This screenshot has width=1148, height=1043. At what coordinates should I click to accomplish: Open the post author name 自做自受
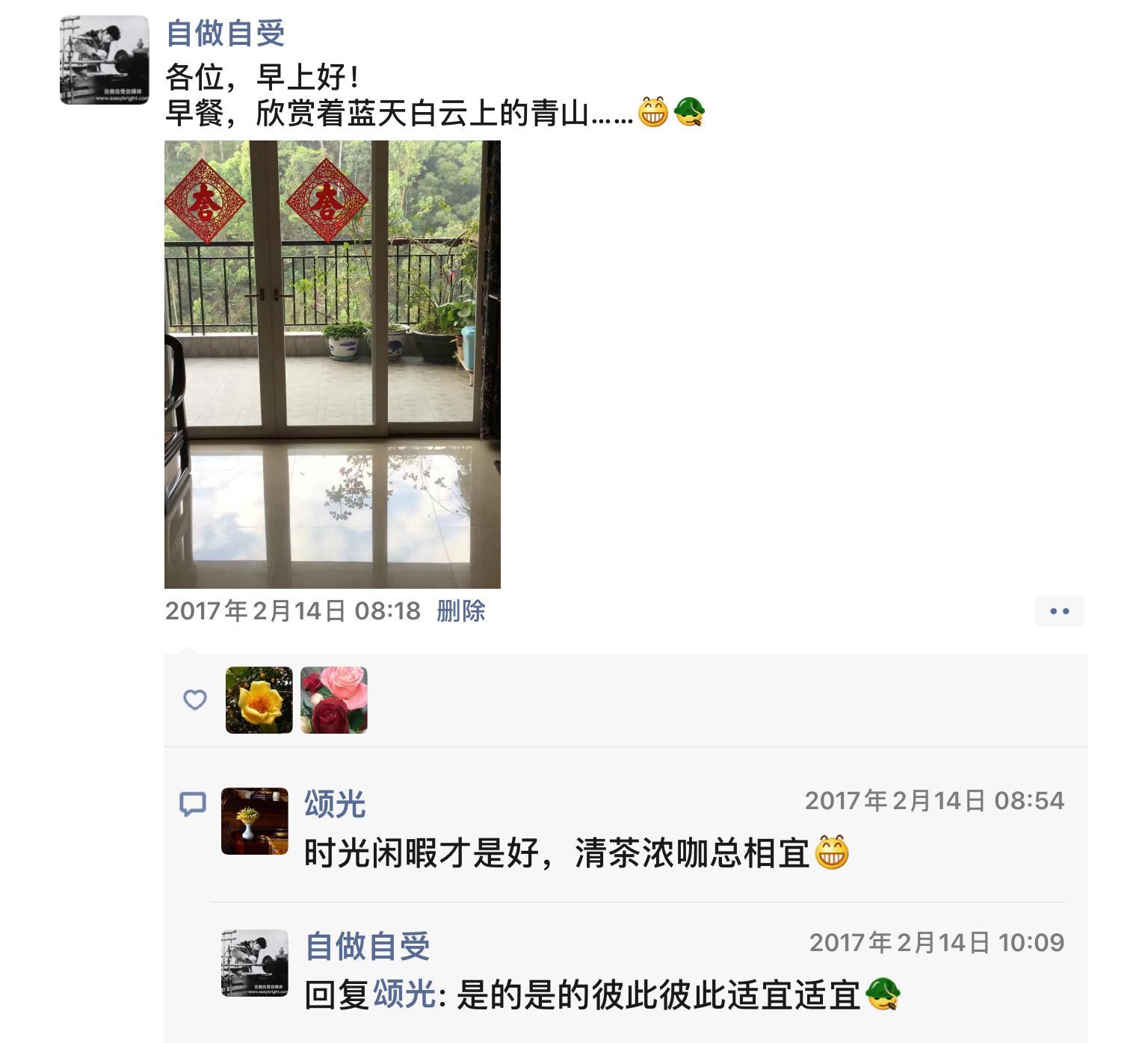click(x=225, y=34)
